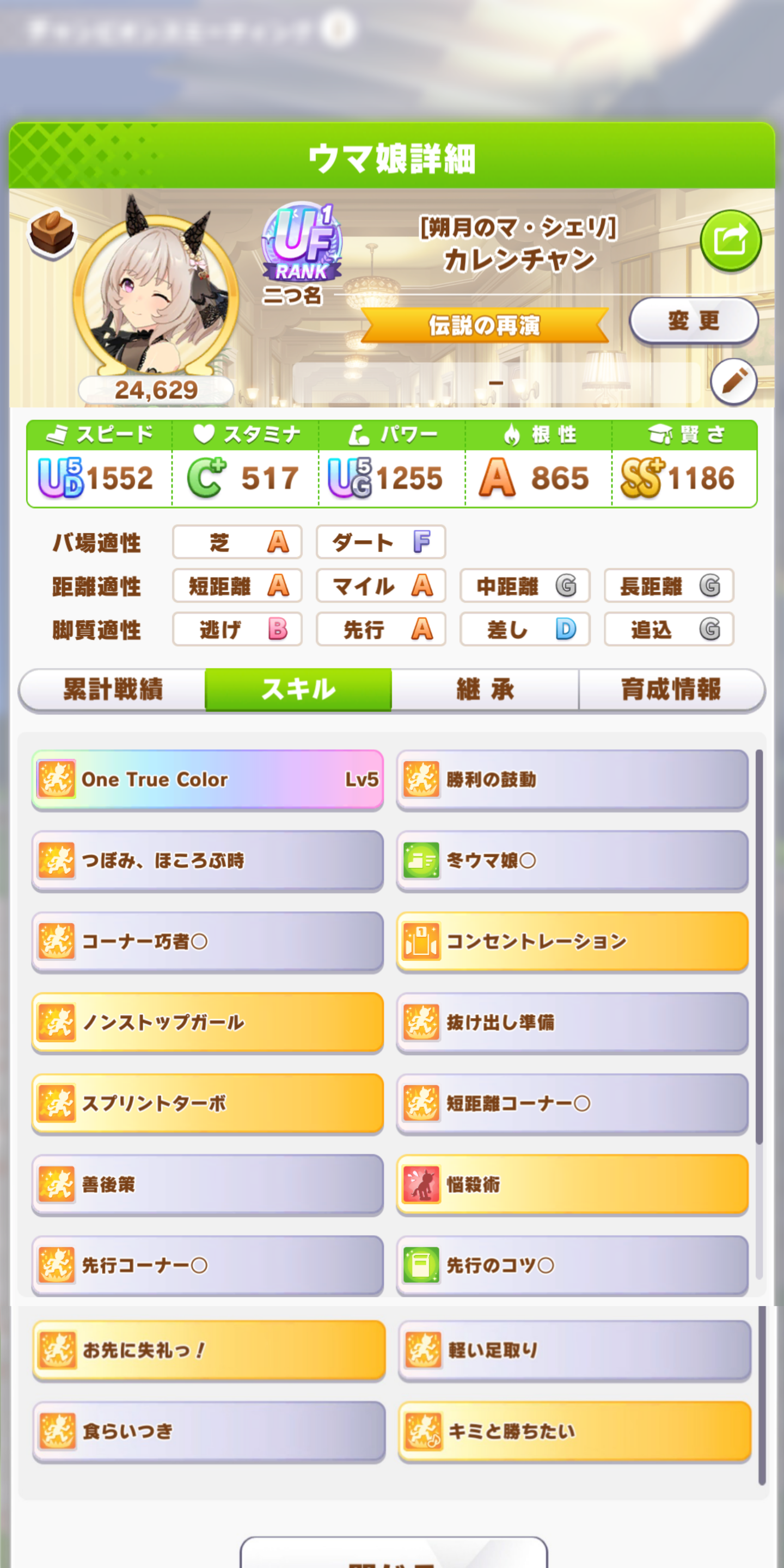Screen dimensions: 784x1568
Task: Tap the chocolate icon beside the portrait
Action: [x=52, y=233]
